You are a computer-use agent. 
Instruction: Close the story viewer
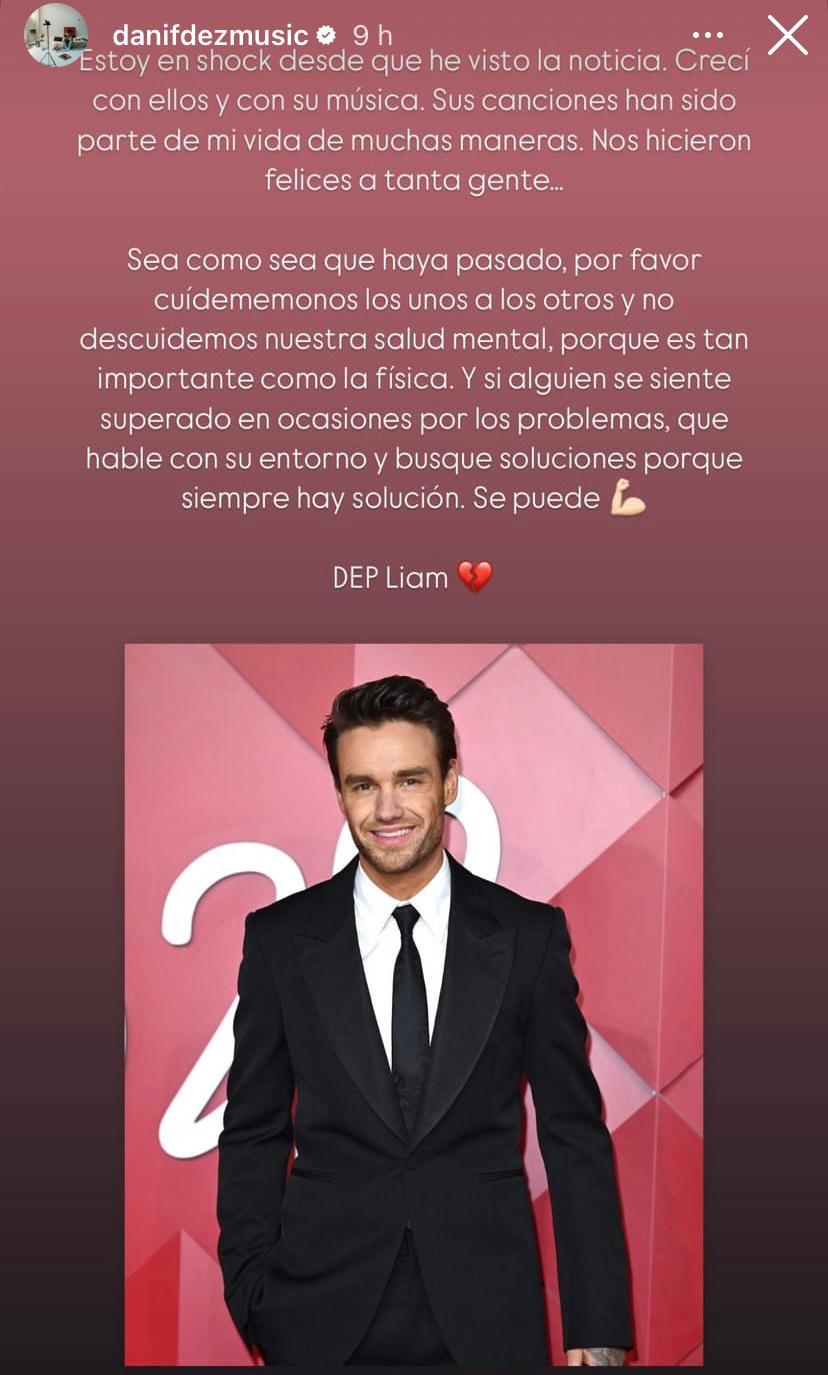[787, 35]
